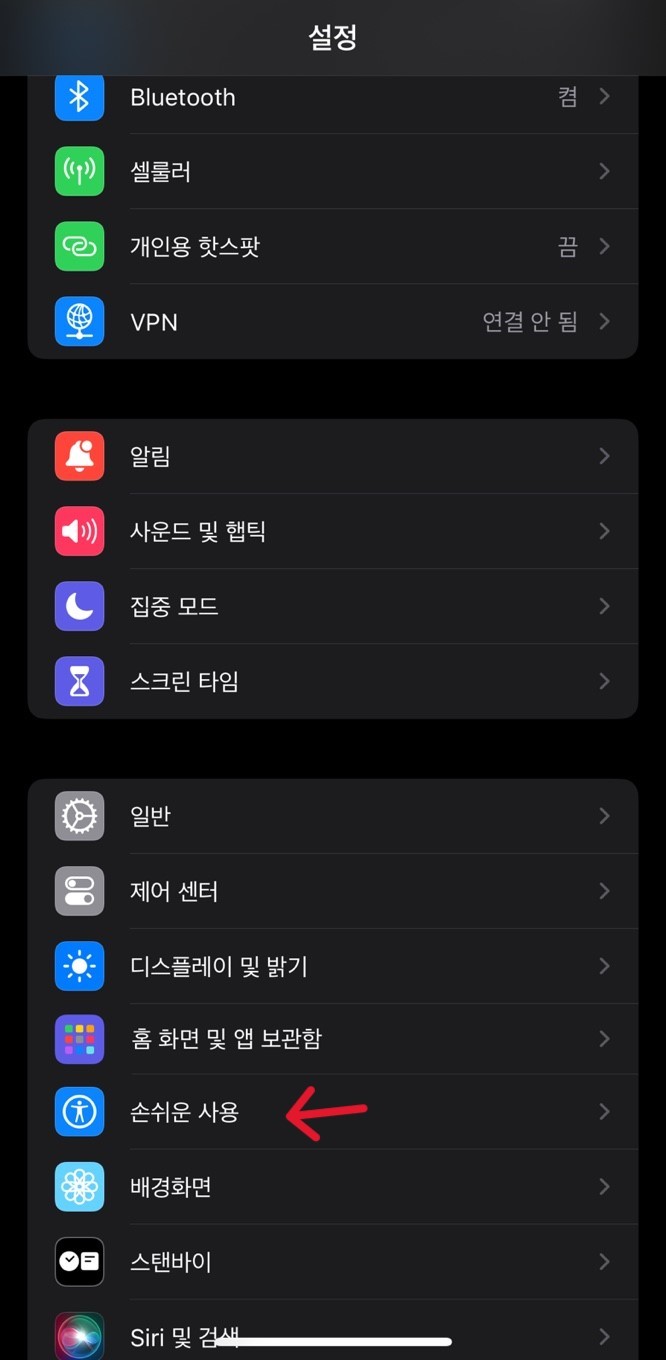
Task: Open 사운드 및 햅틱 settings
Action: (x=333, y=531)
